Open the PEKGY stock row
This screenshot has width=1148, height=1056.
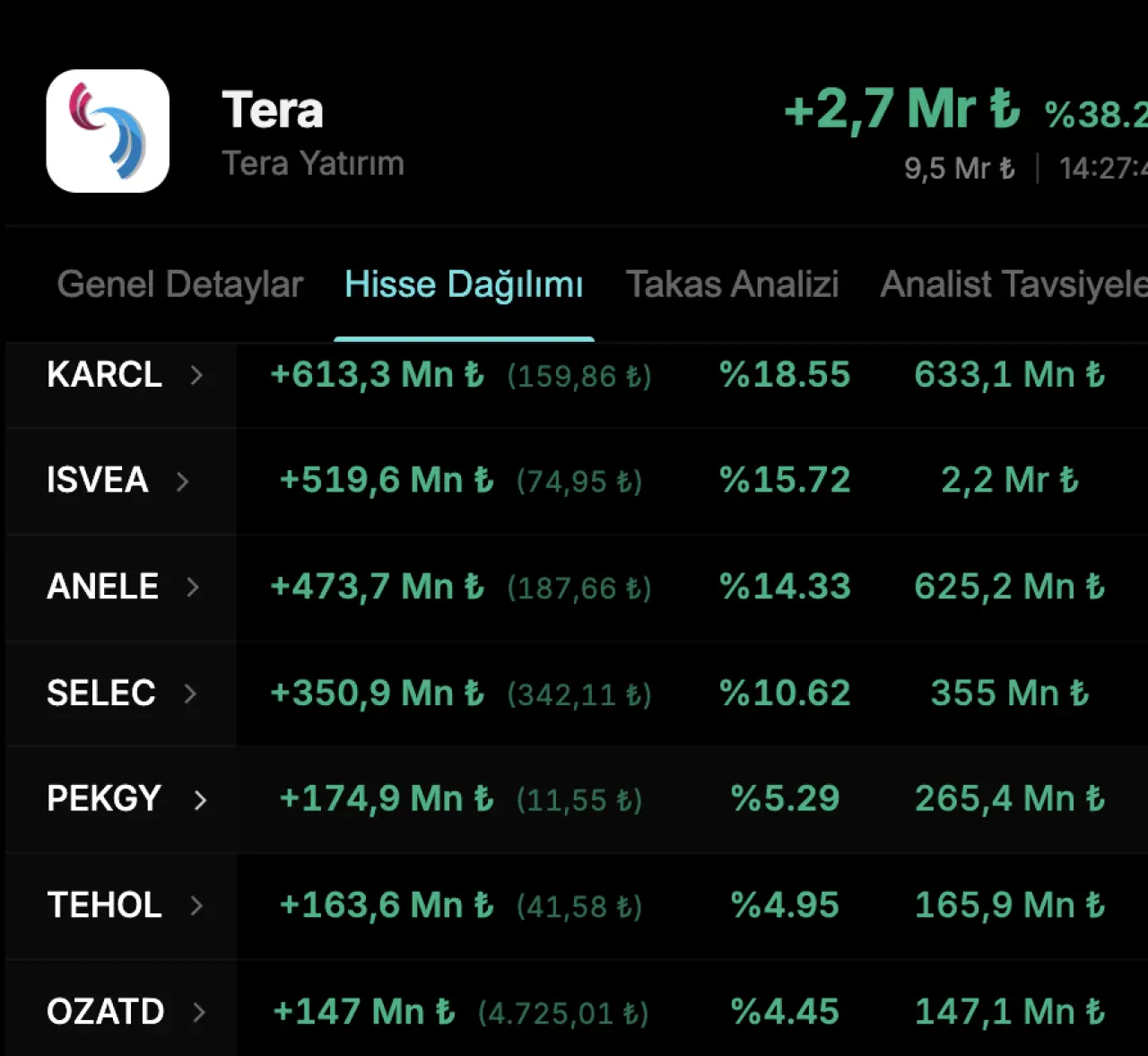coord(574,799)
